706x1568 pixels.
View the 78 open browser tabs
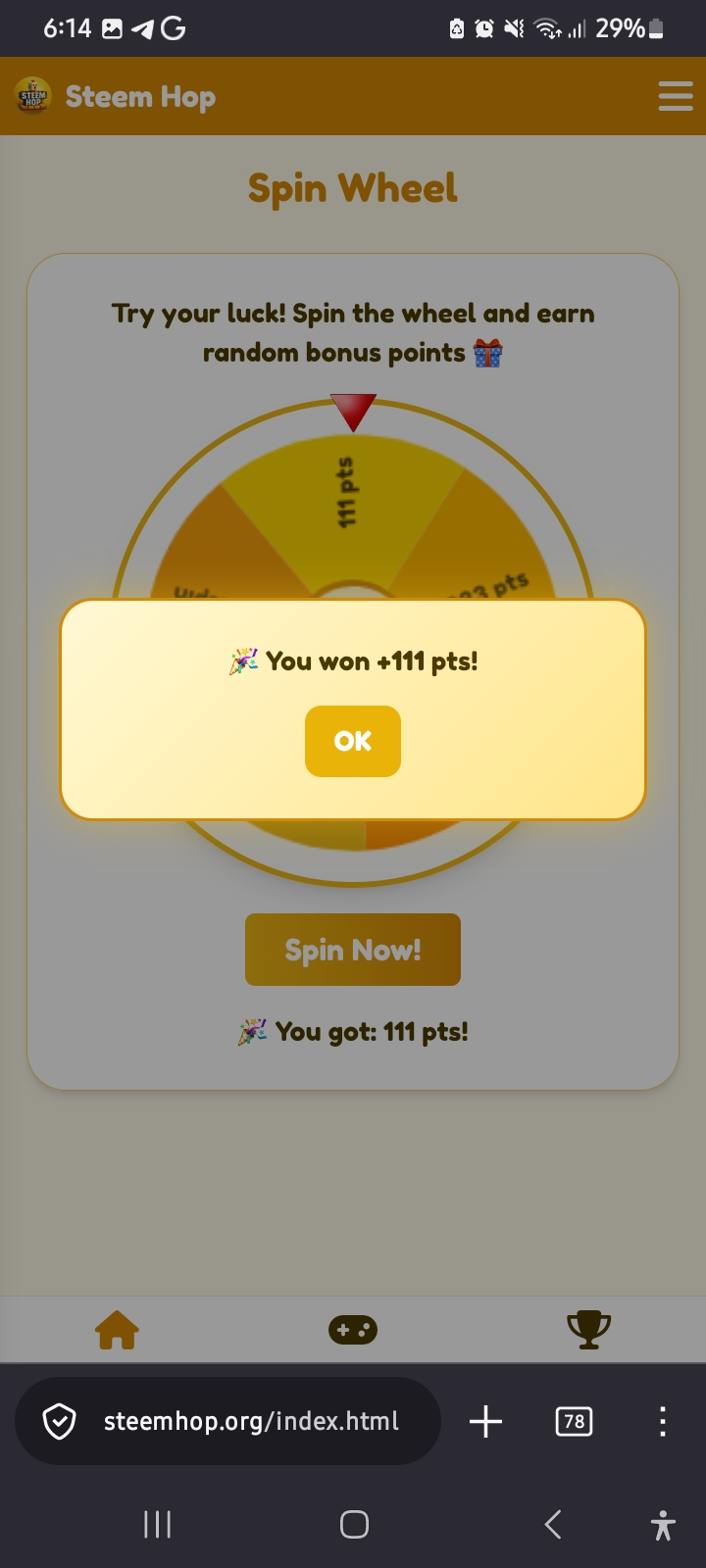point(574,1421)
